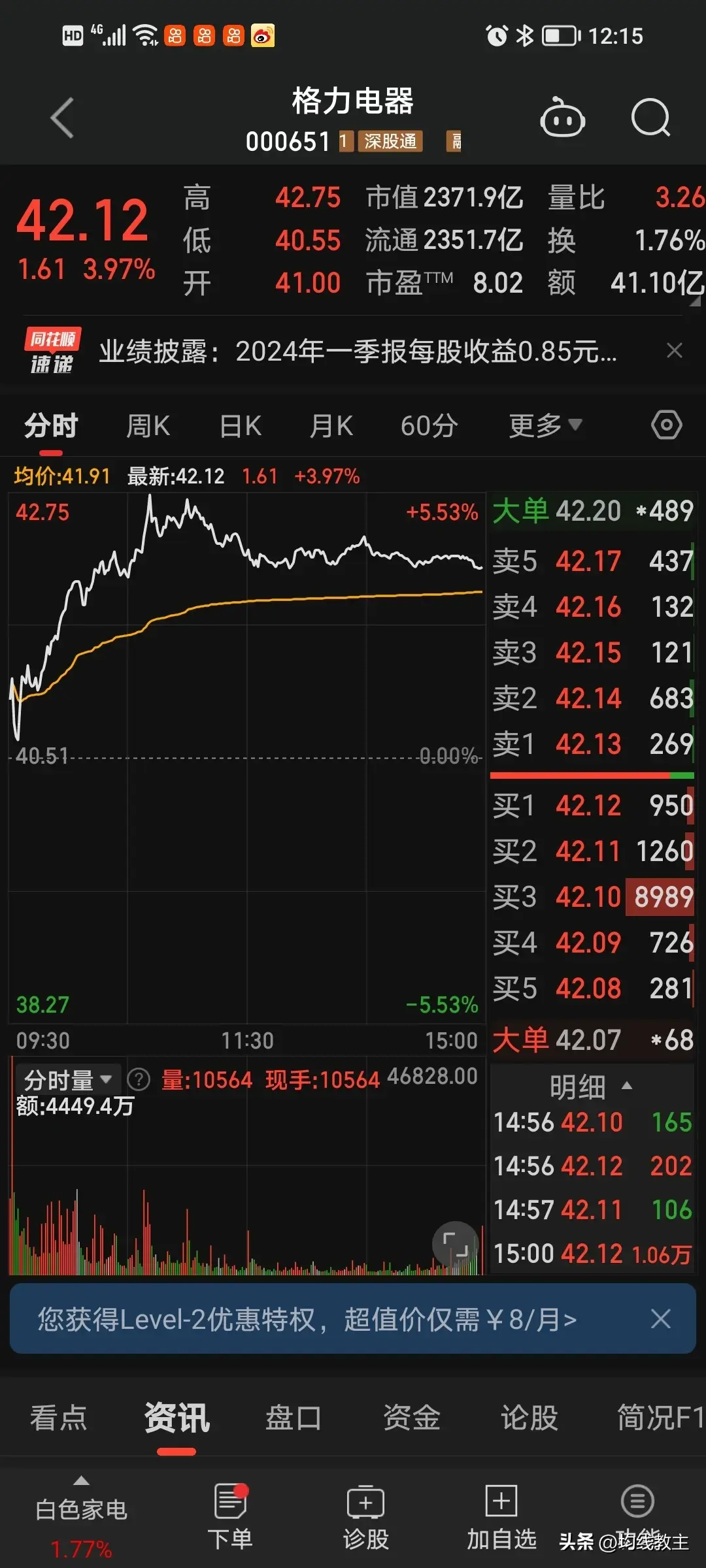Go back using the top-left arrow
The image size is (706, 1568).
tap(63, 118)
